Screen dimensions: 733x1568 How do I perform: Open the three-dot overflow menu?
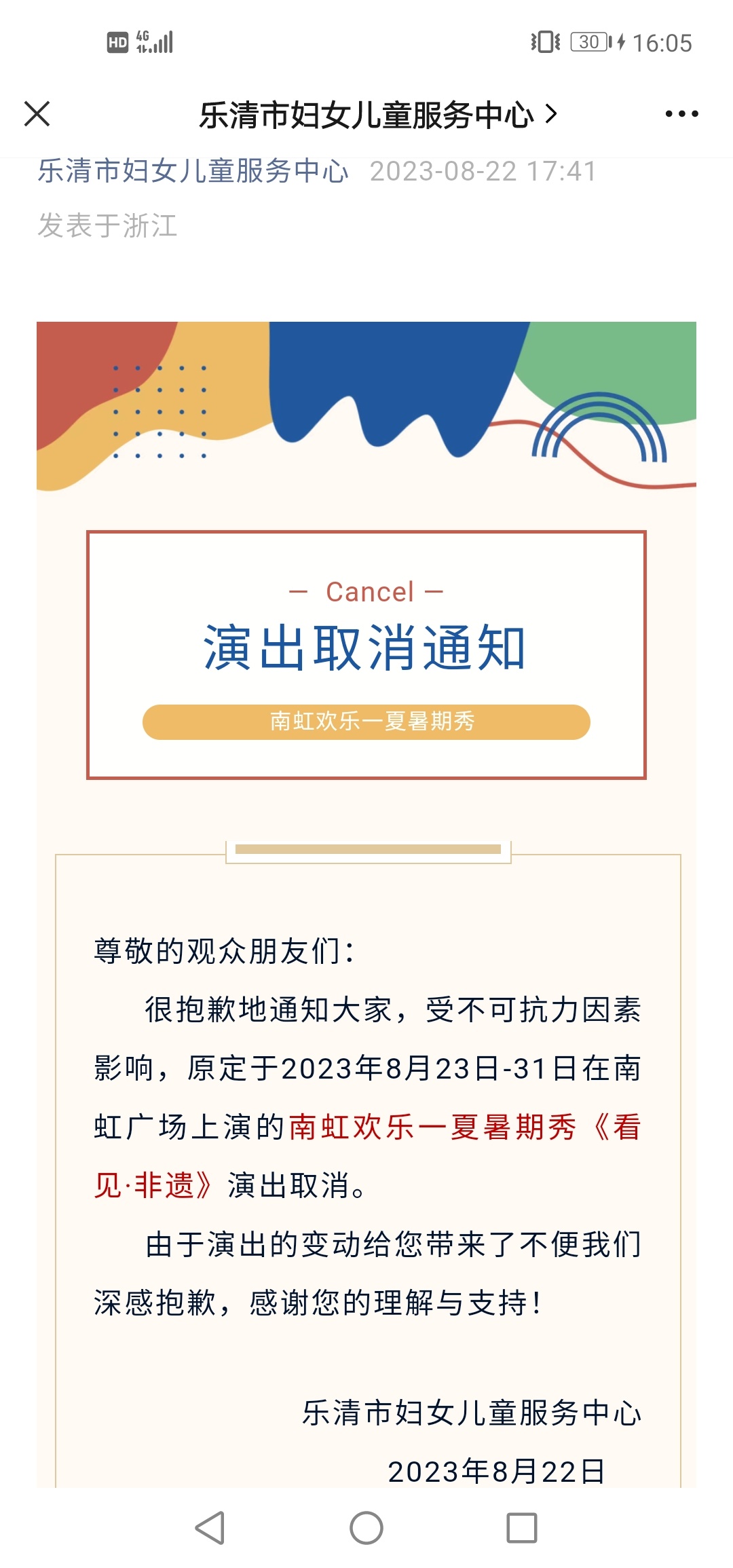(x=681, y=114)
